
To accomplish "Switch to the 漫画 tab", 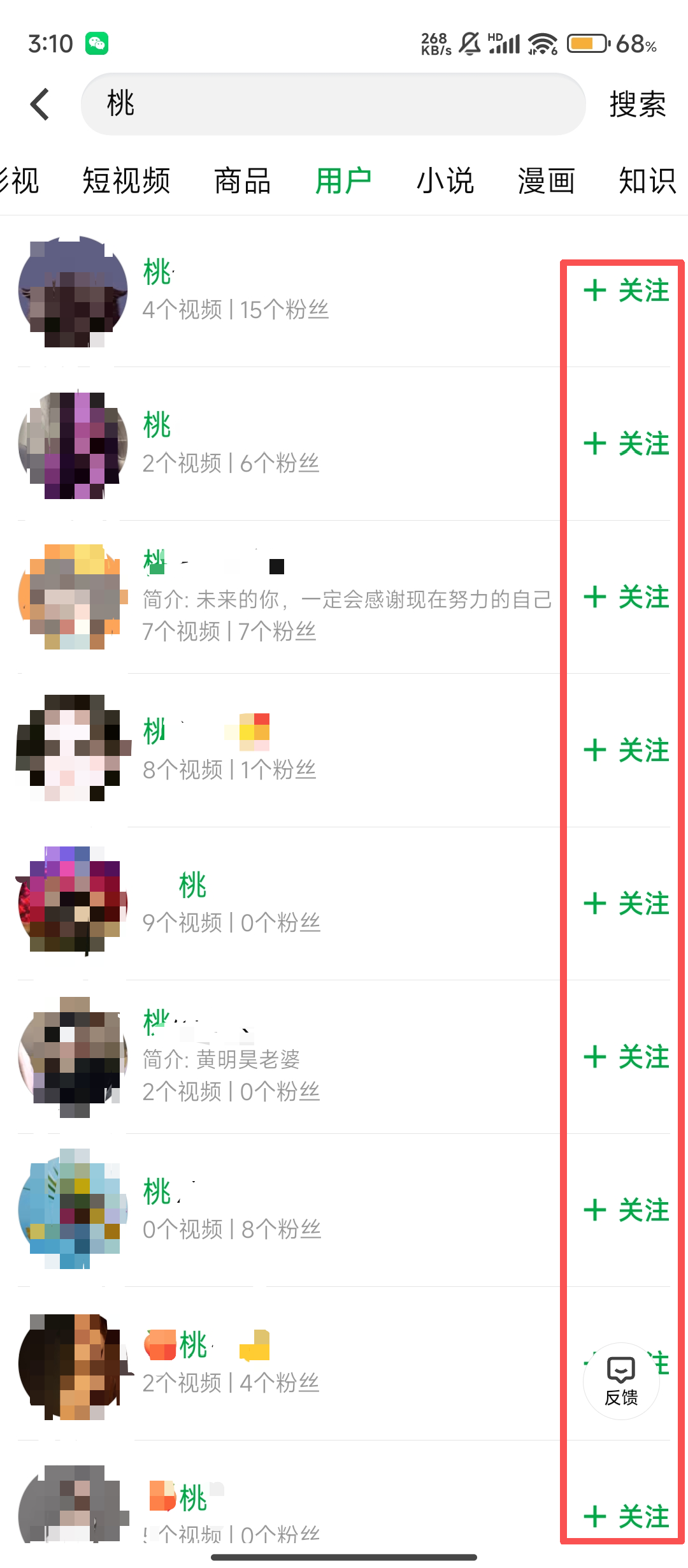I will [546, 181].
